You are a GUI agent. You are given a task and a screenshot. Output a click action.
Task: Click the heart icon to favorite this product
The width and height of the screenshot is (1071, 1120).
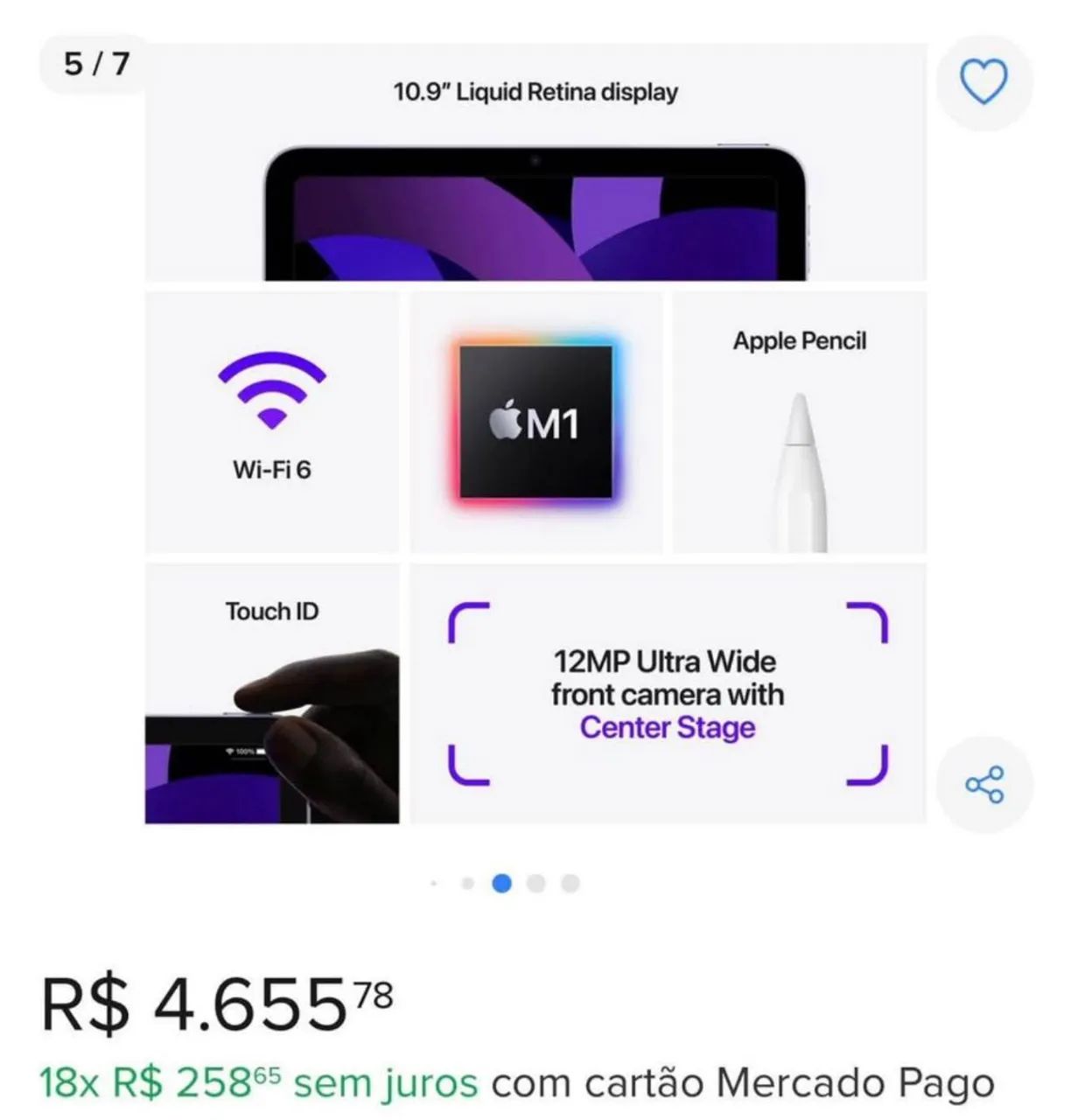coord(983,79)
